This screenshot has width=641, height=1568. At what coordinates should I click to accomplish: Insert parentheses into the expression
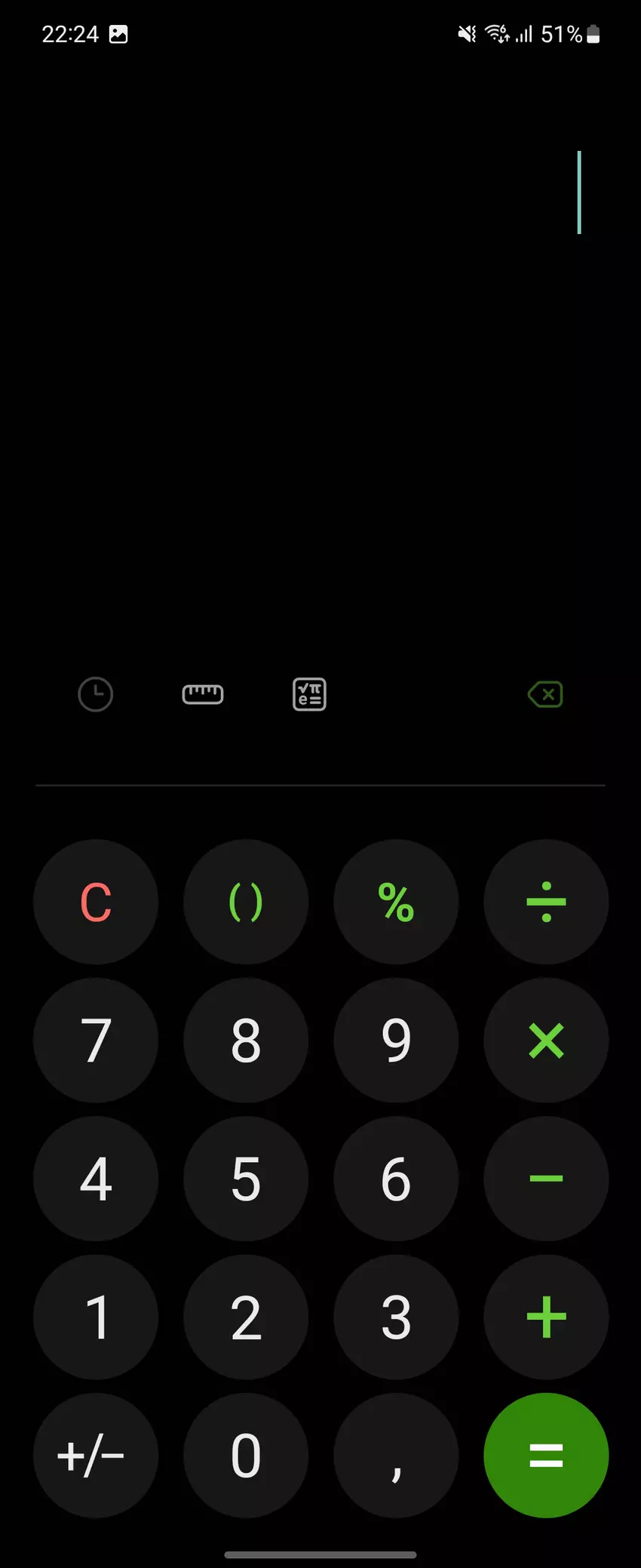(246, 902)
